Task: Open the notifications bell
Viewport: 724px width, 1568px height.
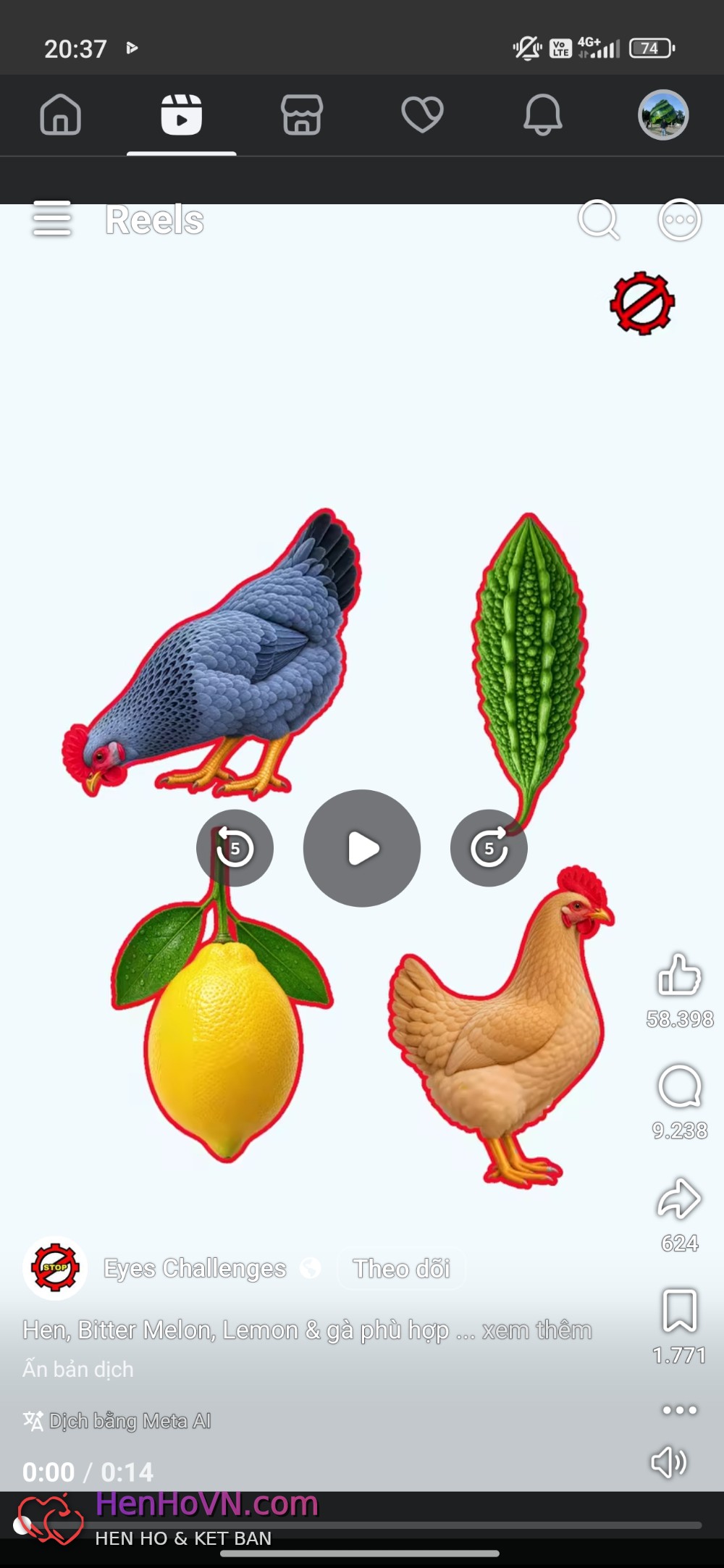Action: [542, 114]
